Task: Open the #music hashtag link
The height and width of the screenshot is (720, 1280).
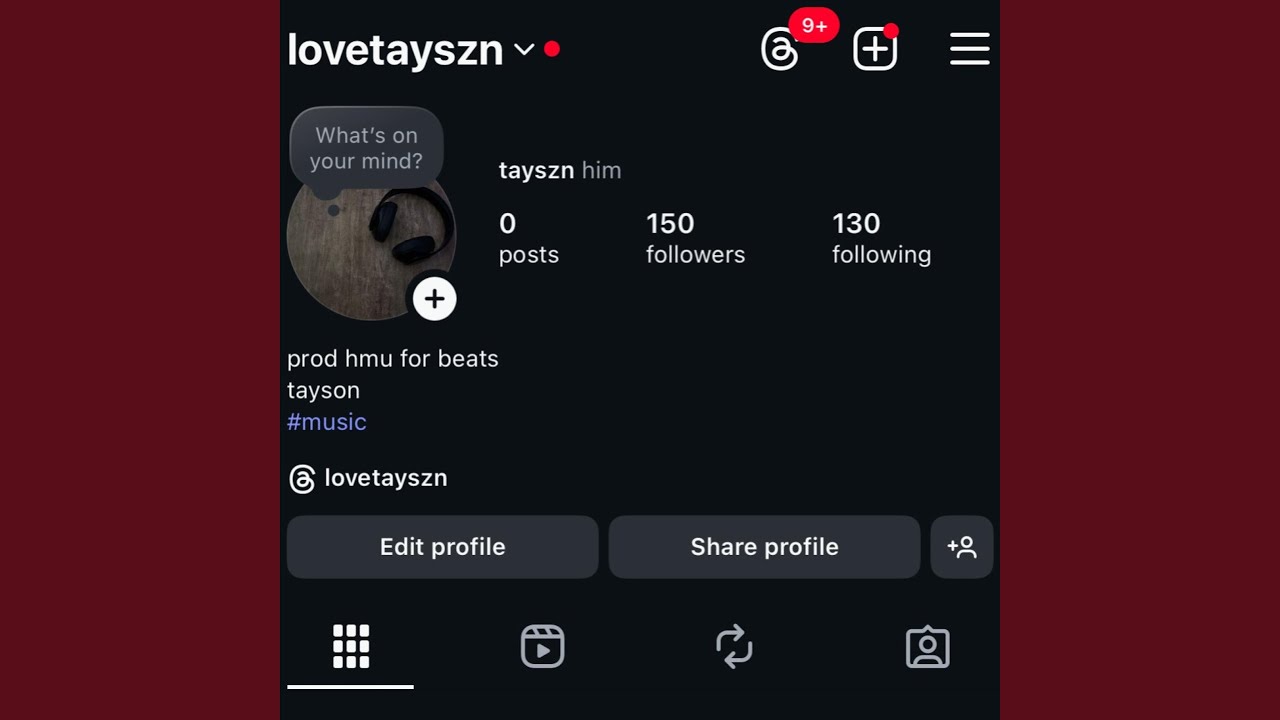Action: pos(327,422)
